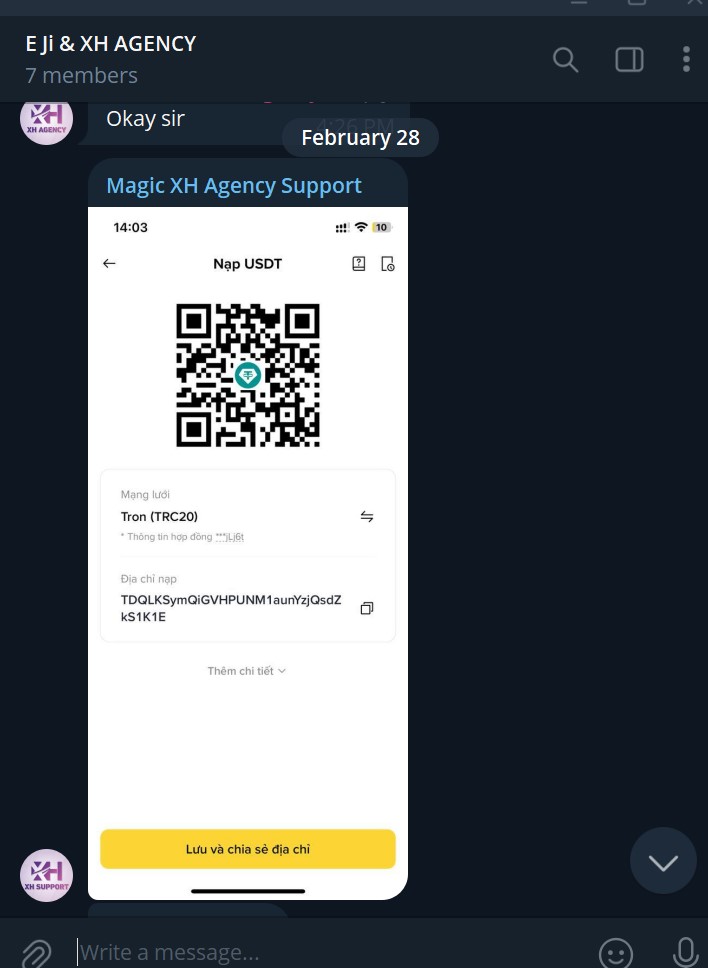Open the three-dot overflow menu

(x=686, y=60)
